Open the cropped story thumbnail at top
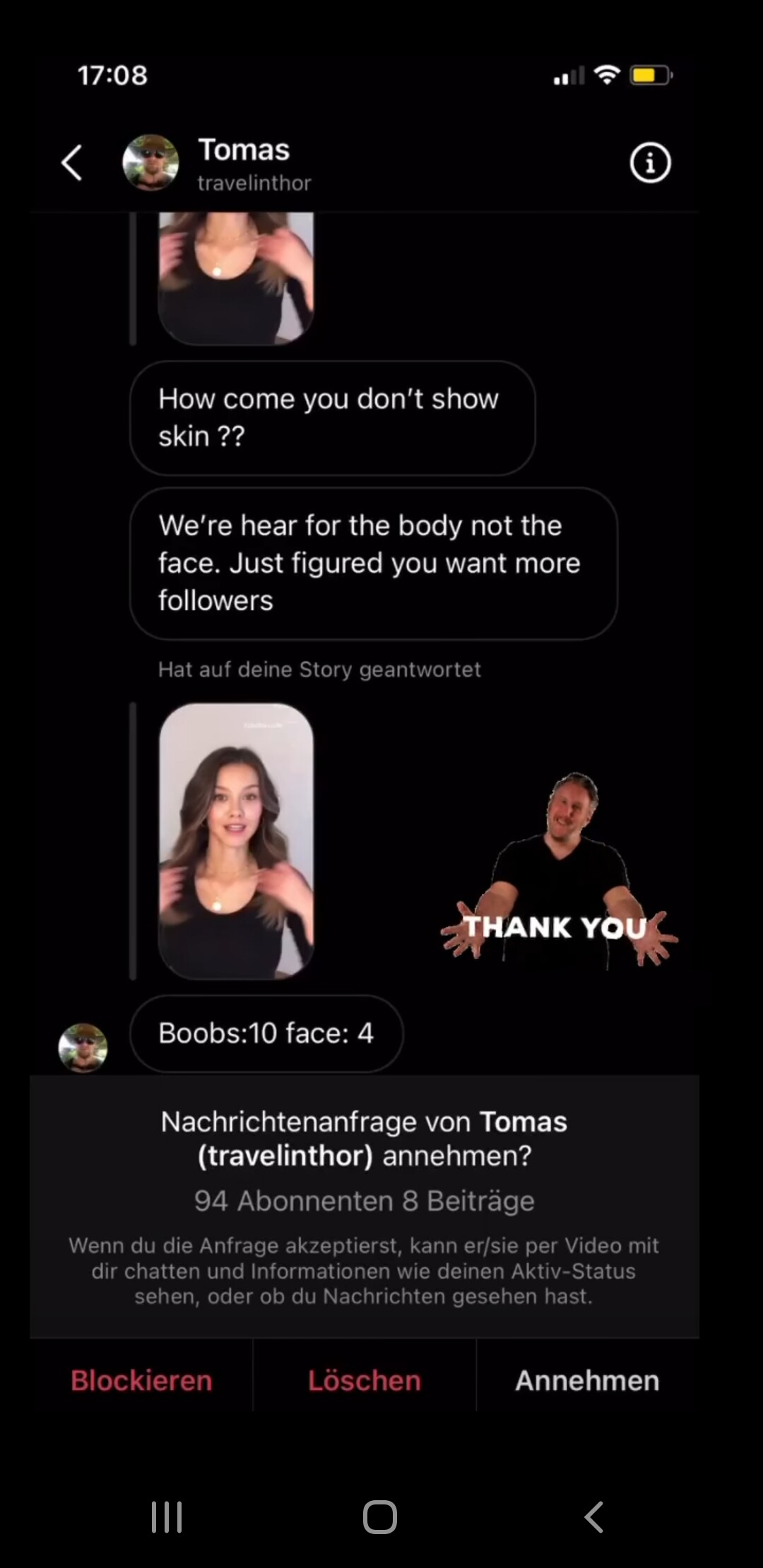Screen dimensions: 763x1568 (236, 278)
